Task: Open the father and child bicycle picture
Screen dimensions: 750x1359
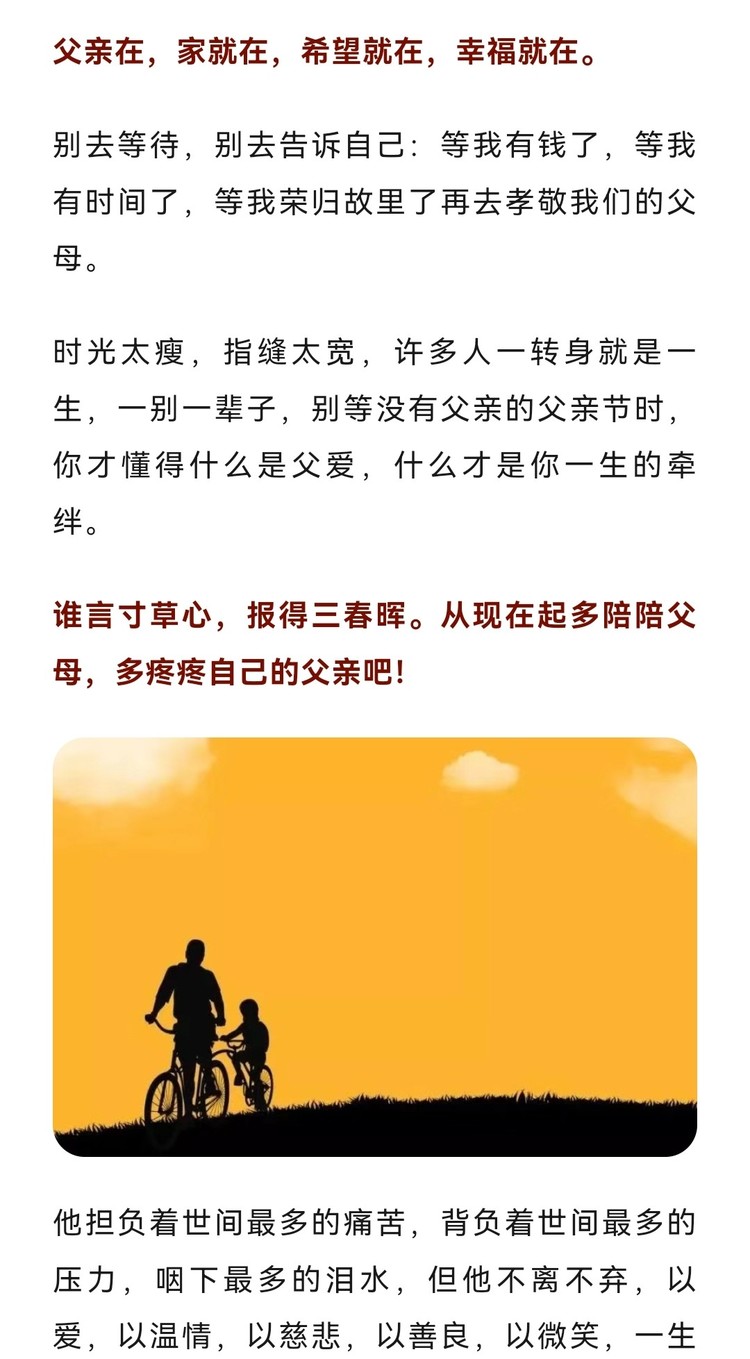Action: (375, 946)
